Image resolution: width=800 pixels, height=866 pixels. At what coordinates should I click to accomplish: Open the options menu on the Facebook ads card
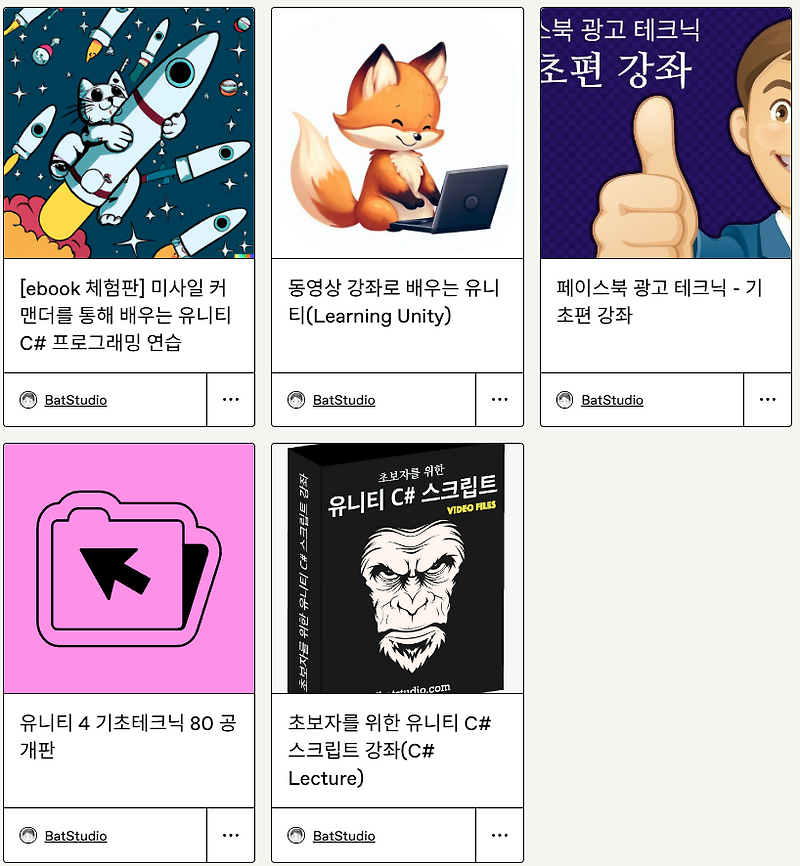tap(767, 399)
